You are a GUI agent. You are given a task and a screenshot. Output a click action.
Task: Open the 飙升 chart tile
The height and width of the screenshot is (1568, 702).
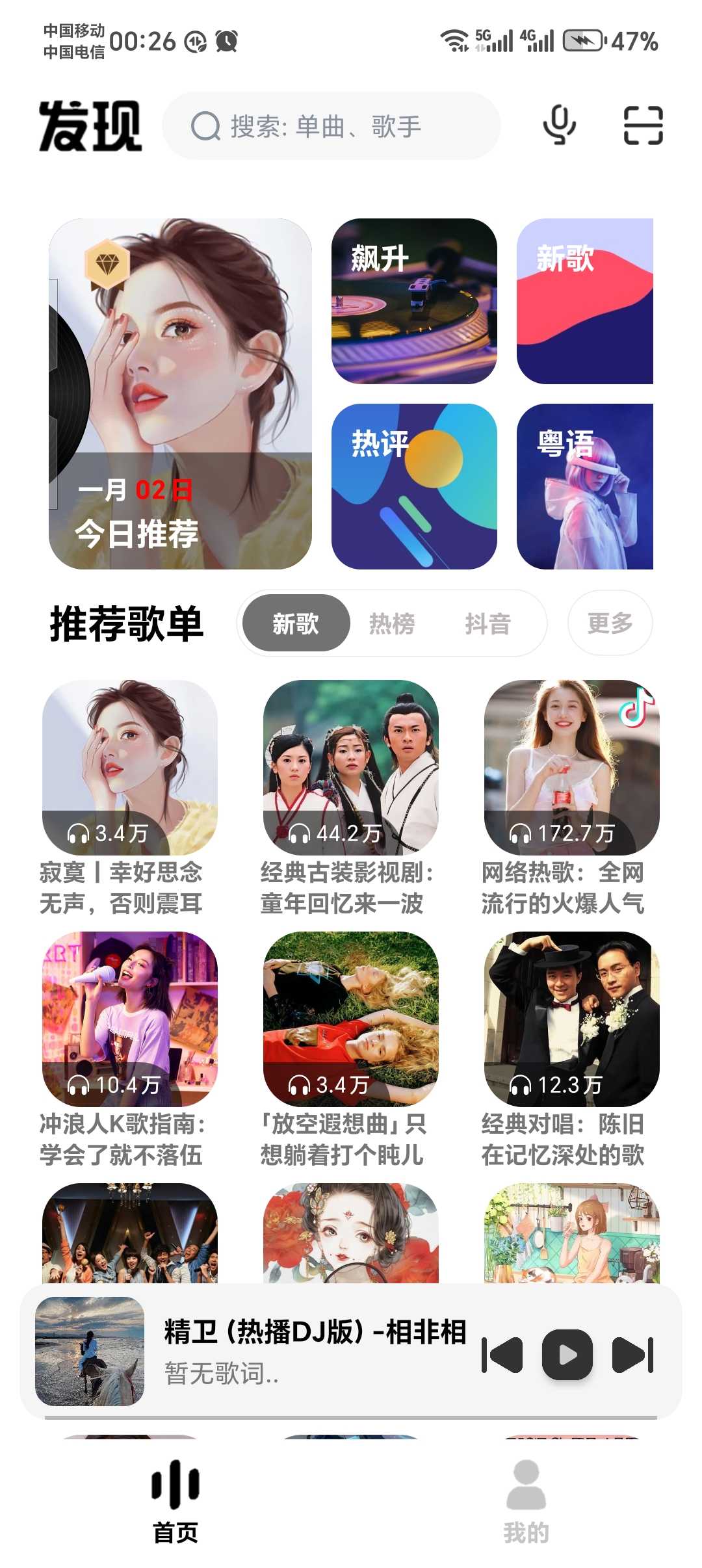[414, 301]
